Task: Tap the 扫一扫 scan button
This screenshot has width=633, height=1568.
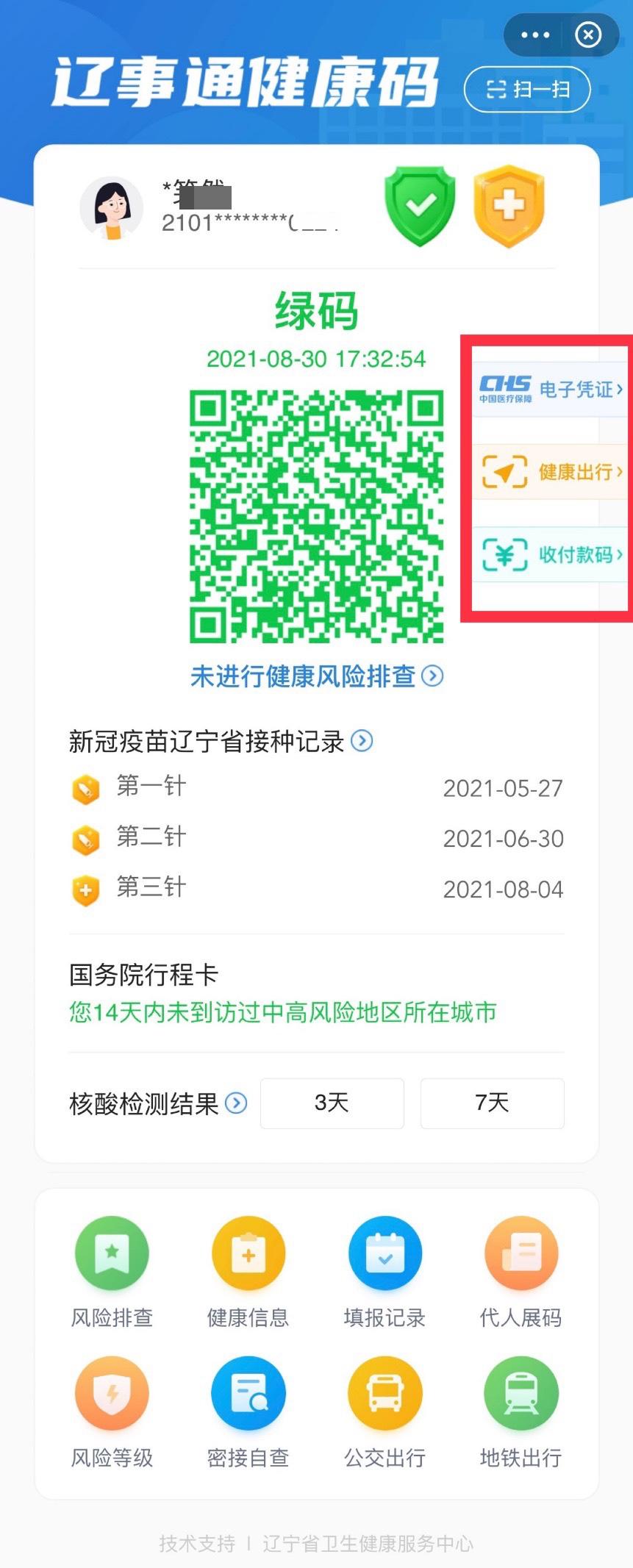Action: pos(527,90)
